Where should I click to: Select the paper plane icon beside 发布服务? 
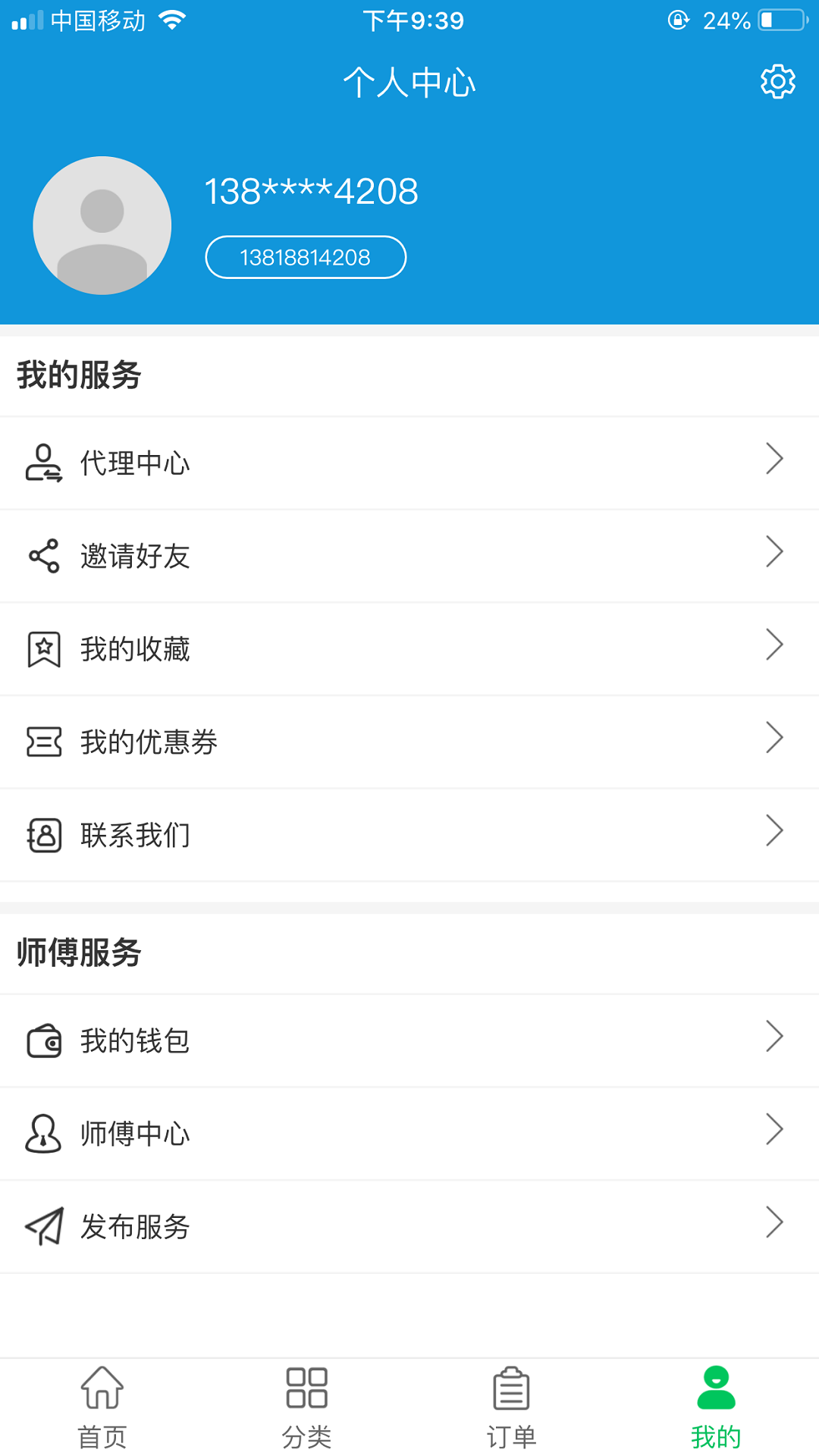(44, 1225)
